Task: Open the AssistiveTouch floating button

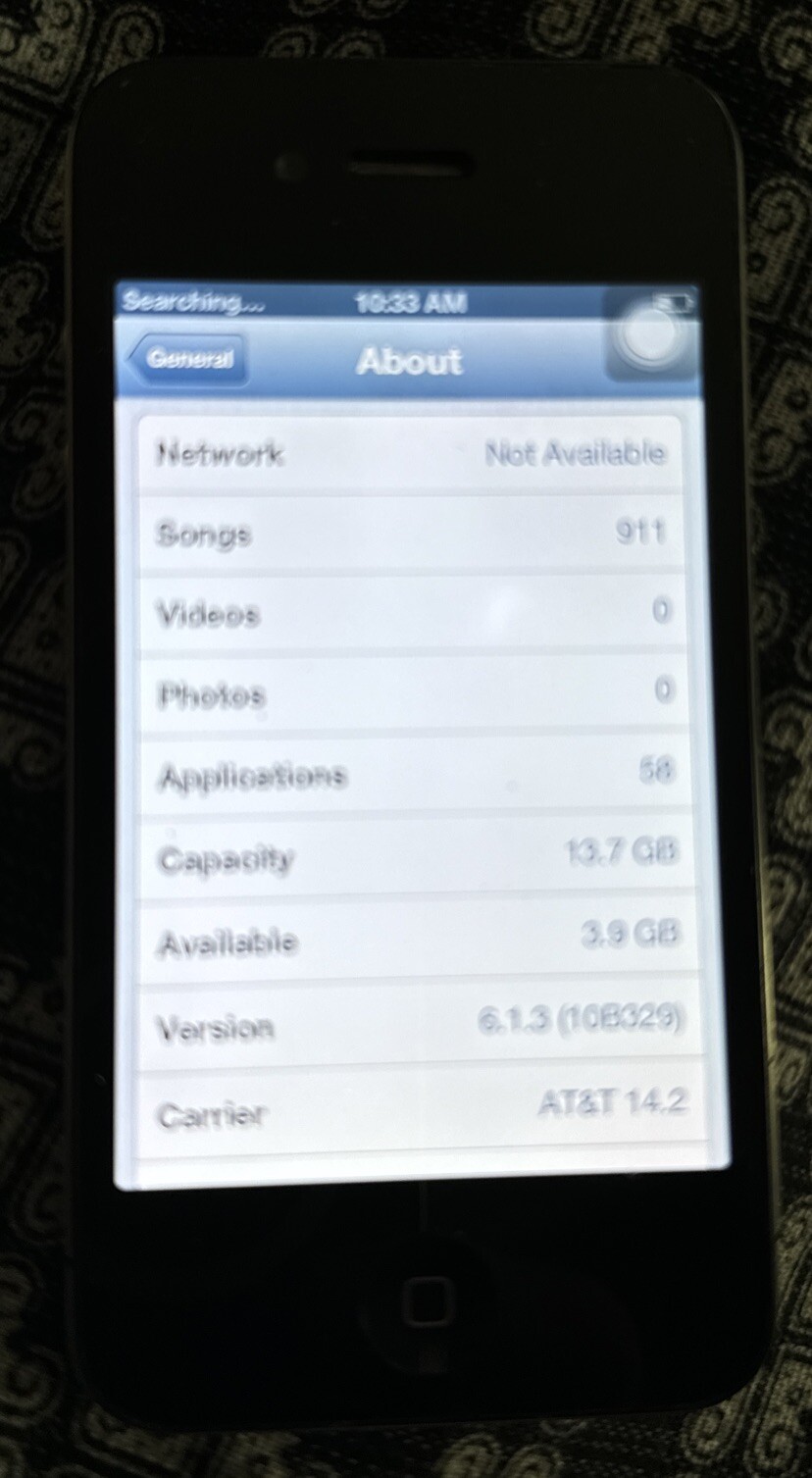Action: tap(650, 338)
